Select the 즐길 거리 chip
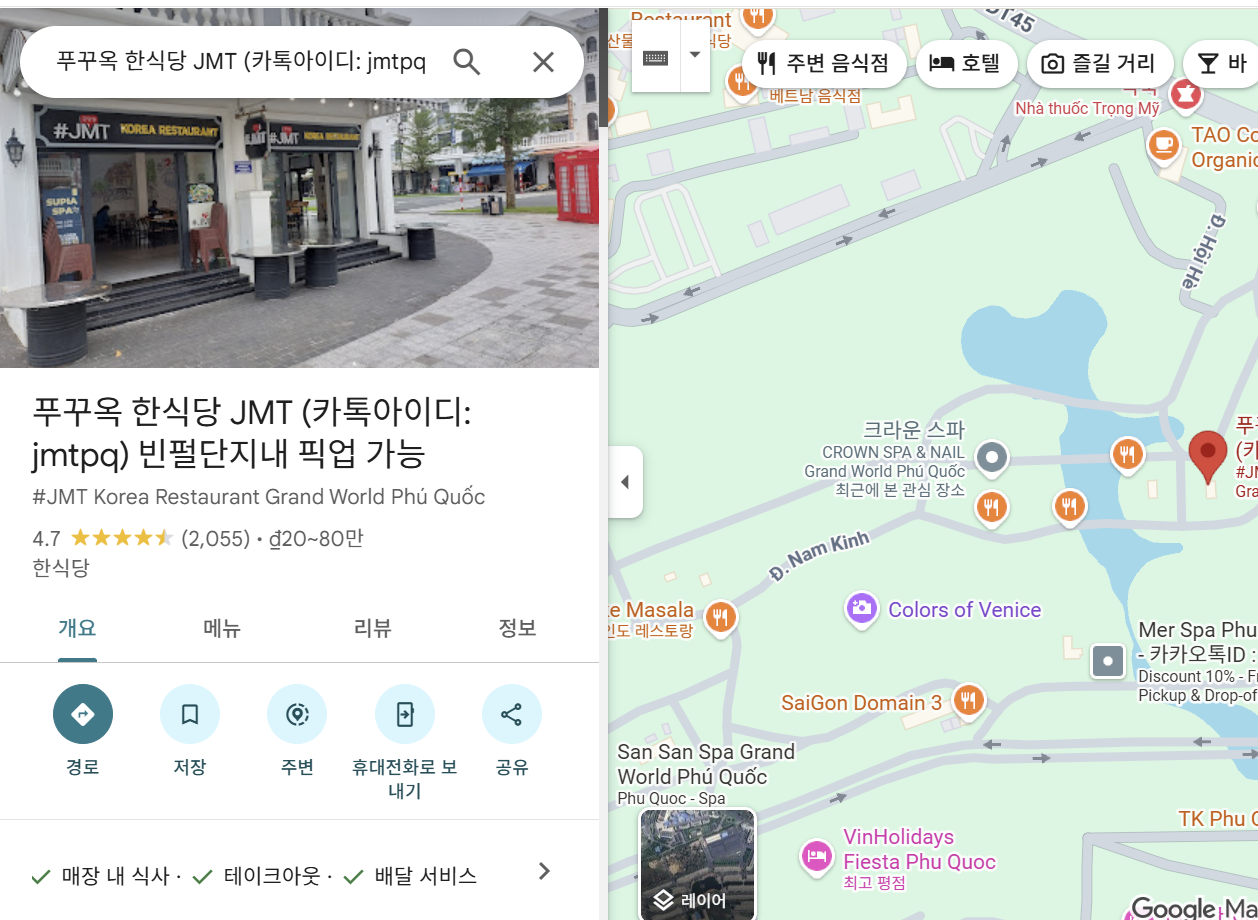1258x920 pixels. point(1099,63)
